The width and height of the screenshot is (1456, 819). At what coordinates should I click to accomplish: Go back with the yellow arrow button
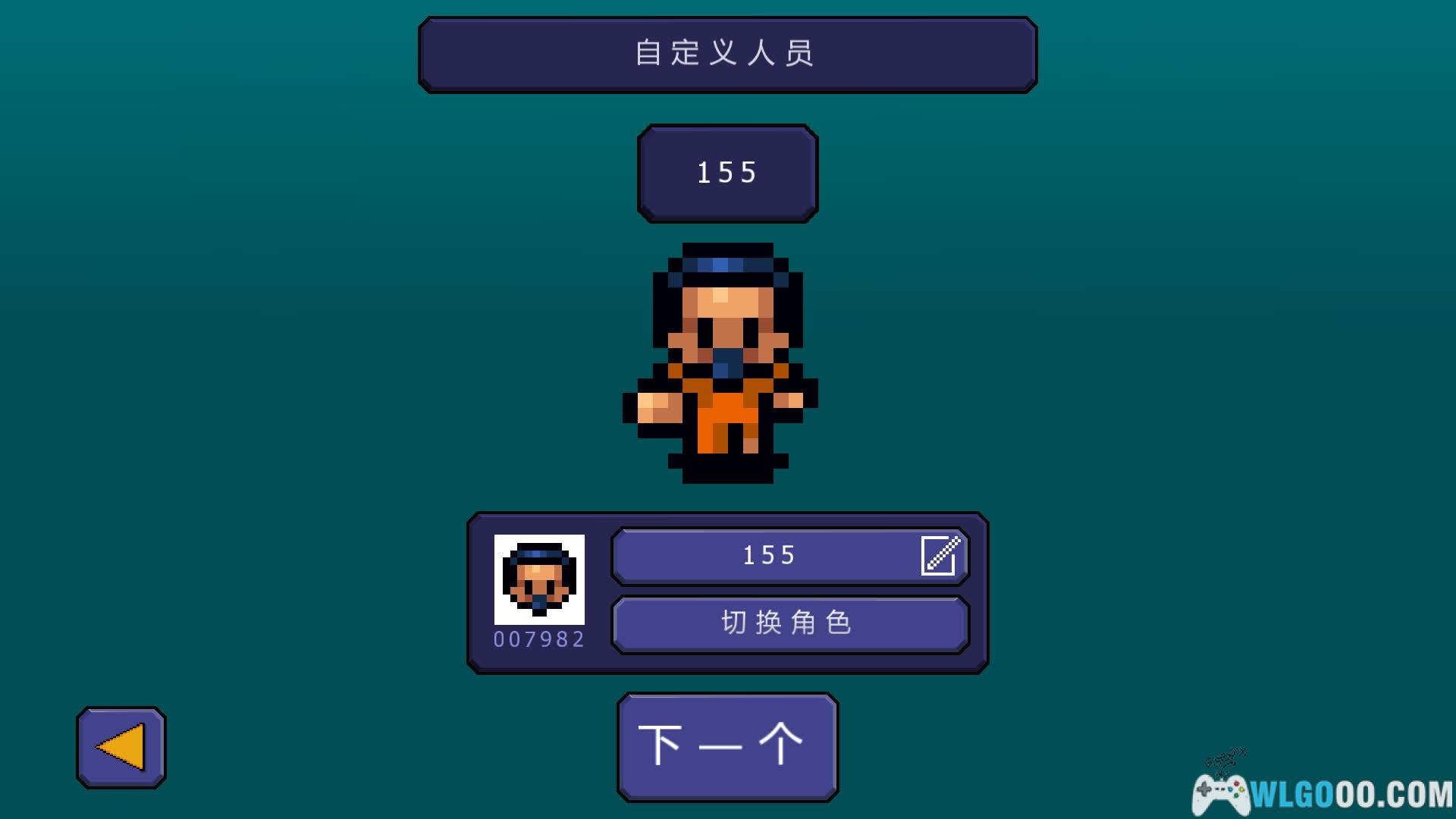[121, 748]
